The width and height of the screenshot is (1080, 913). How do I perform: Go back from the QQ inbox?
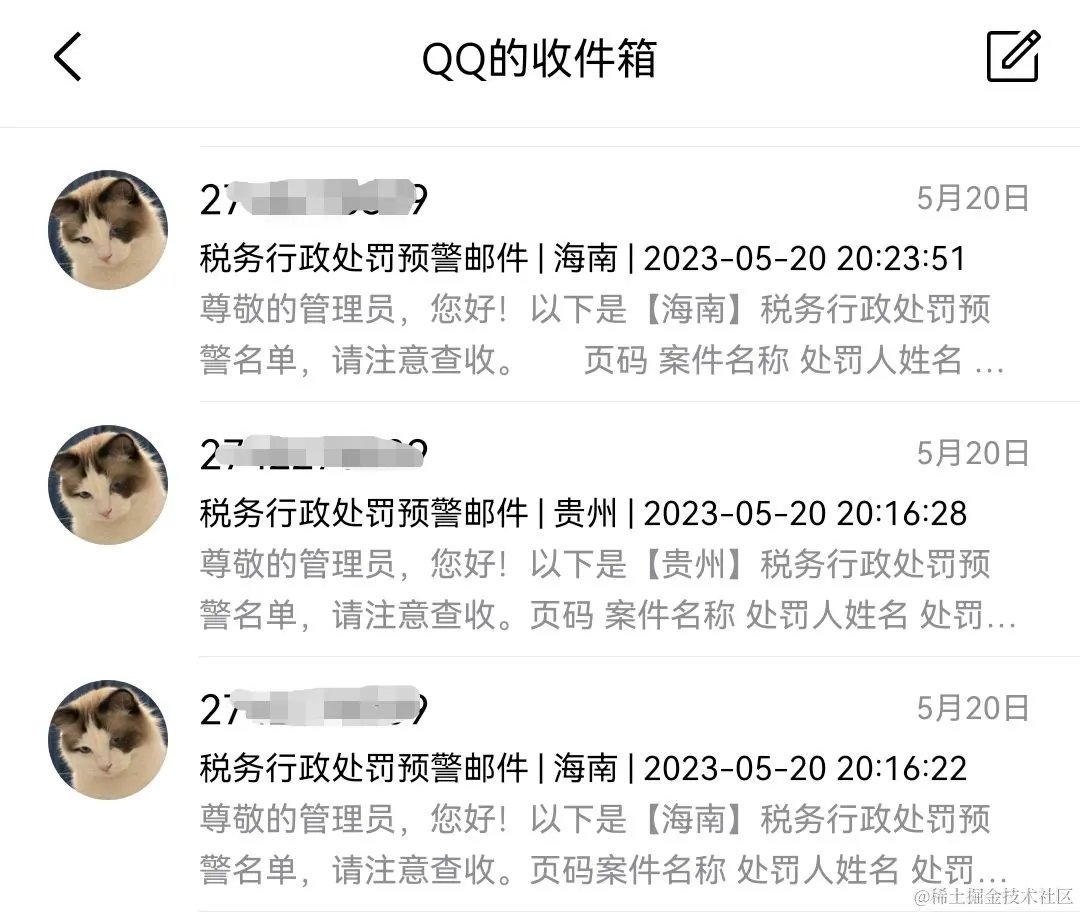pos(67,57)
